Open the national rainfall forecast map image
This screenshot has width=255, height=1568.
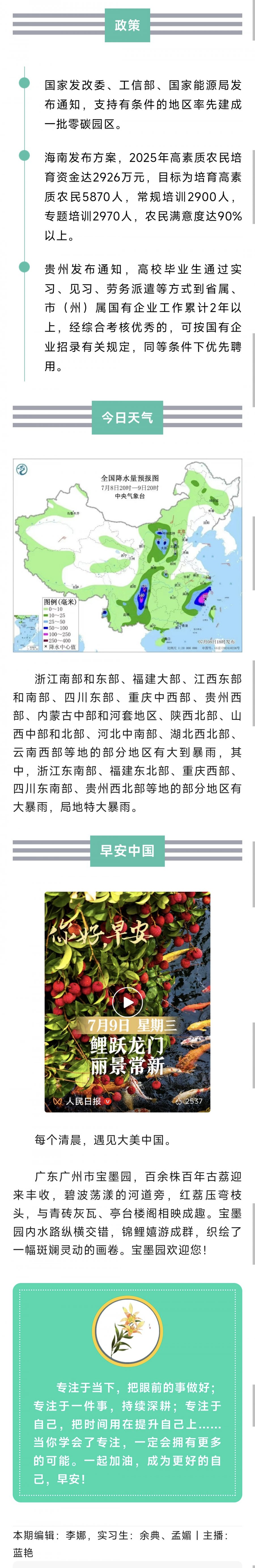click(x=127, y=555)
